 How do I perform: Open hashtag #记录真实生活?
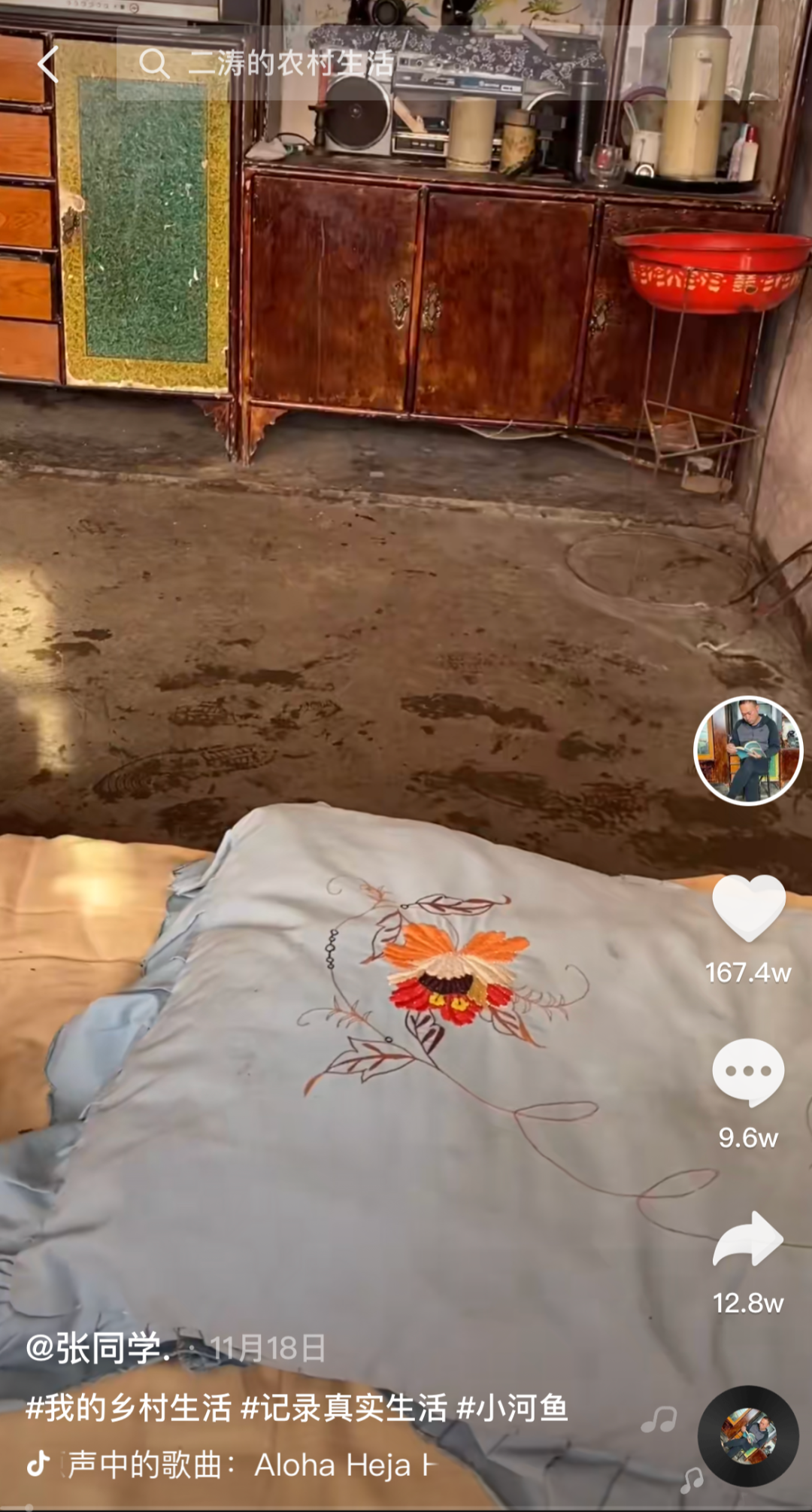(x=344, y=1407)
